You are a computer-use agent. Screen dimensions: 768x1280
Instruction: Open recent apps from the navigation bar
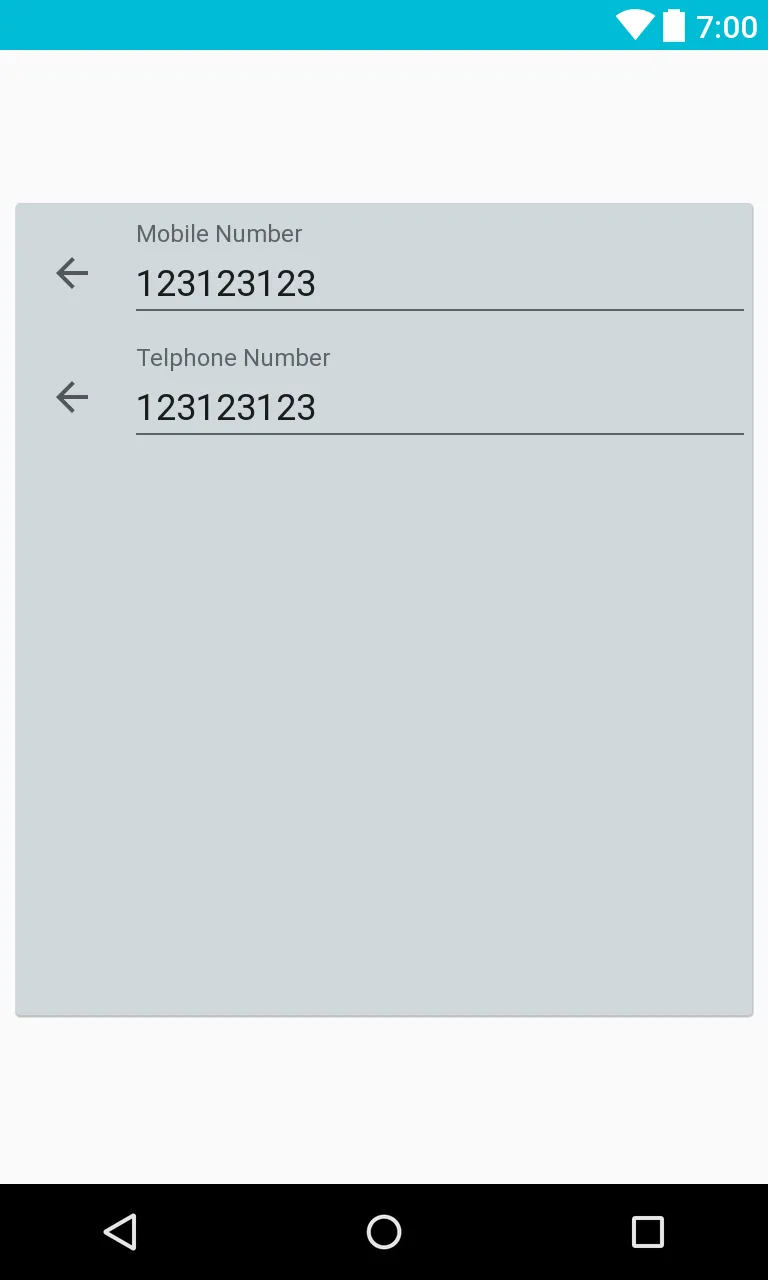tap(647, 1231)
